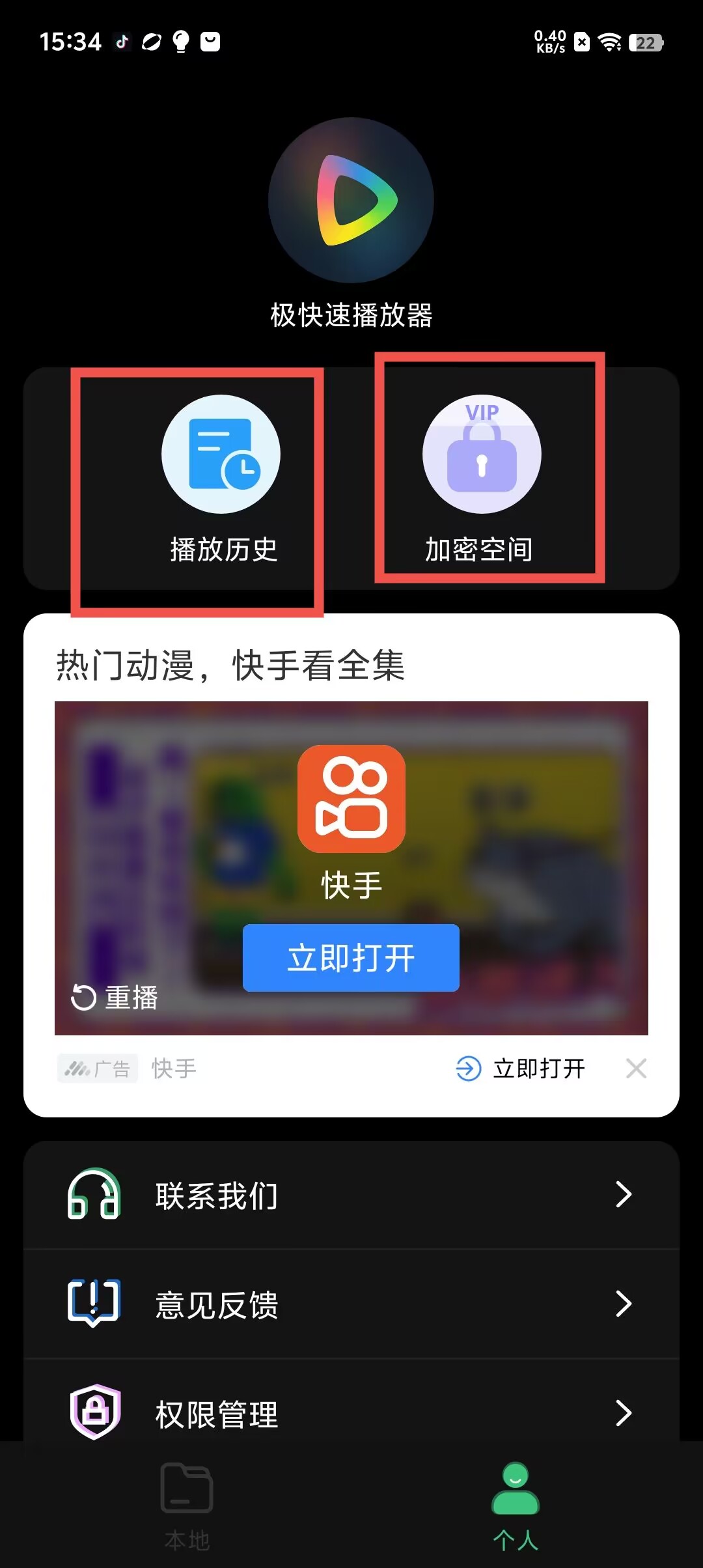Select the 个人 tab
The height and width of the screenshot is (1568, 703).
[x=515, y=1505]
